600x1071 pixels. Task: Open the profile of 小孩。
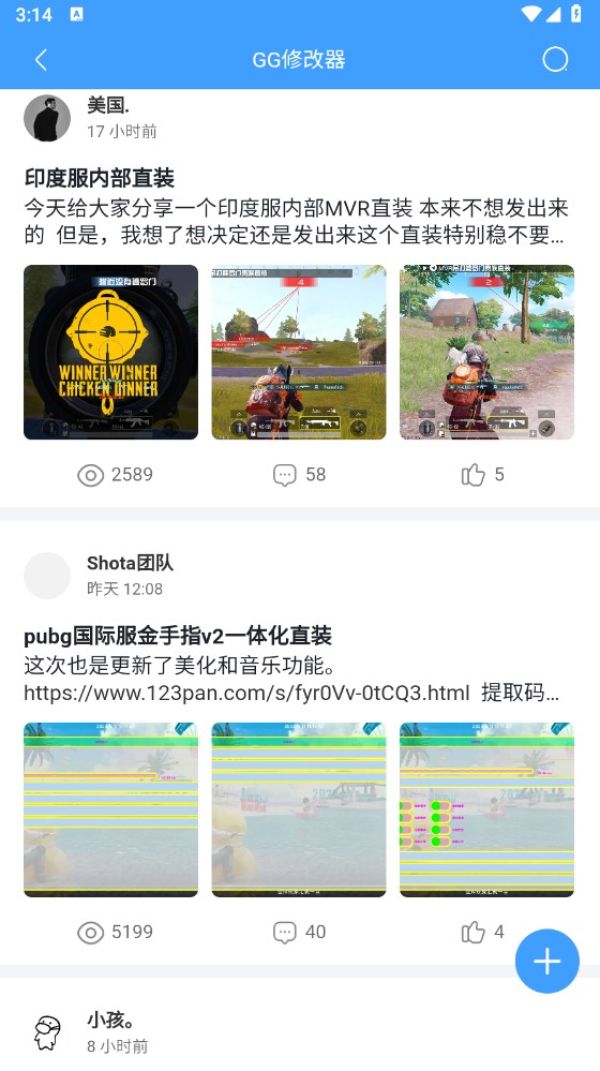[47, 1033]
